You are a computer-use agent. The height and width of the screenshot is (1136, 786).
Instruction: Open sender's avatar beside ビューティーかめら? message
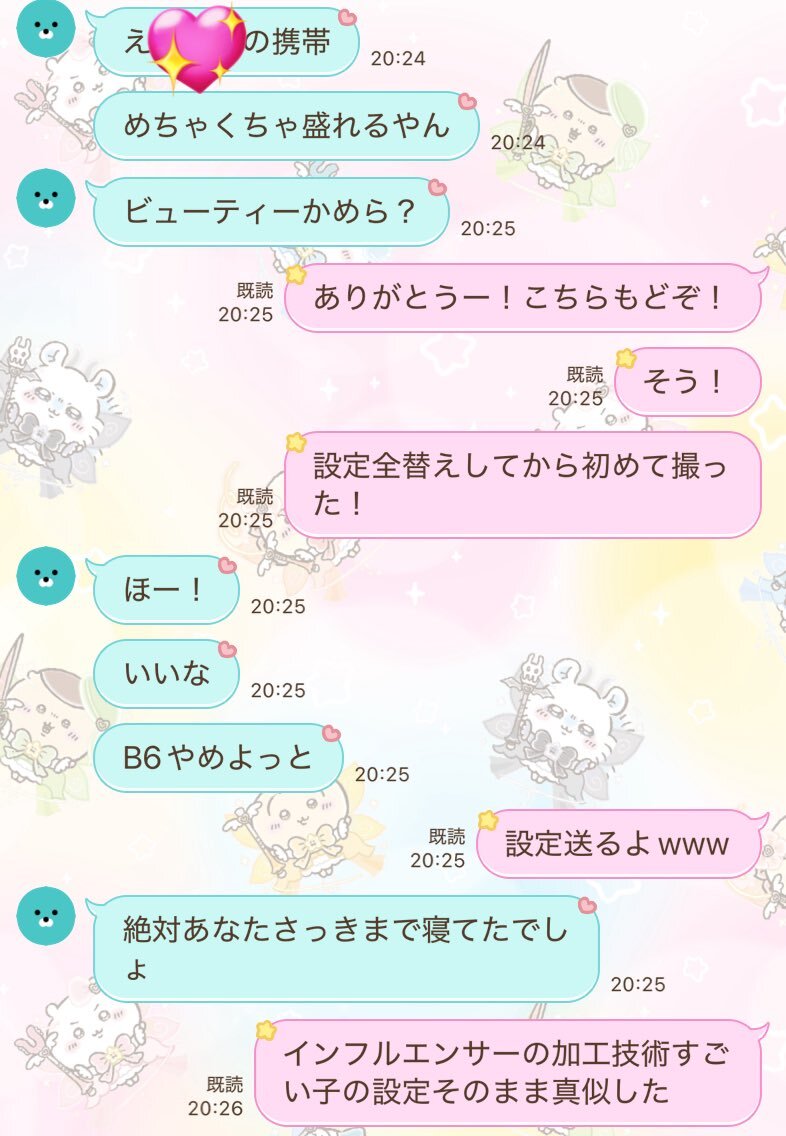pyautogui.click(x=46, y=197)
